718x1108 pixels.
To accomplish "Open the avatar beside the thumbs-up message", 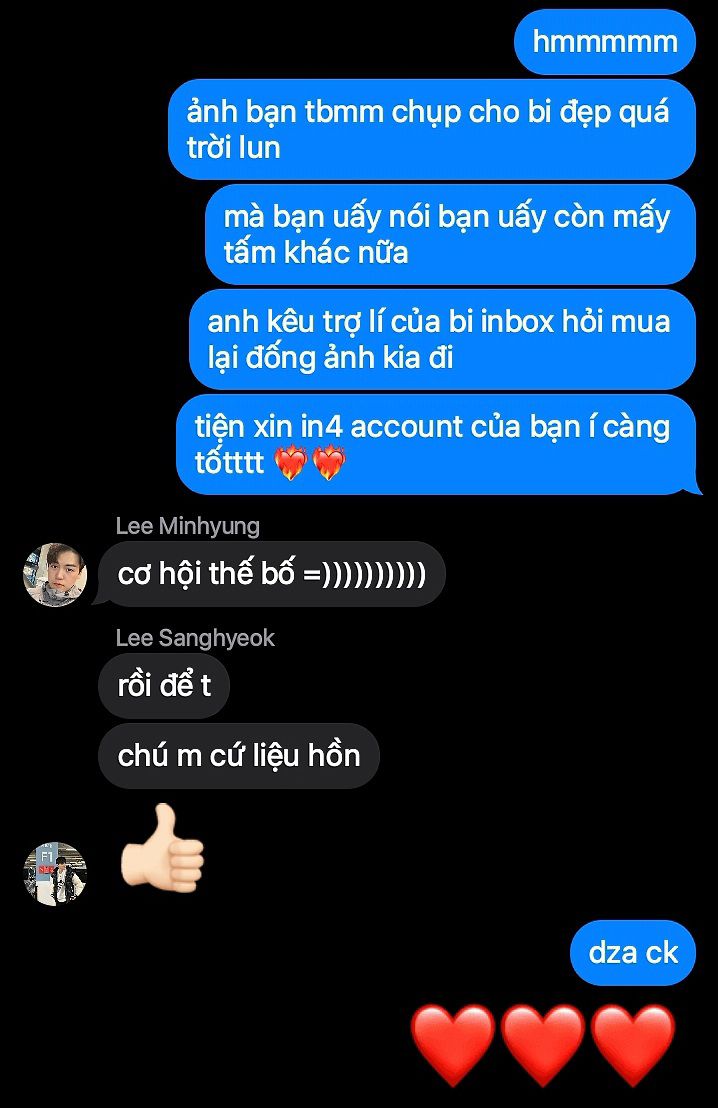I will click(x=55, y=873).
